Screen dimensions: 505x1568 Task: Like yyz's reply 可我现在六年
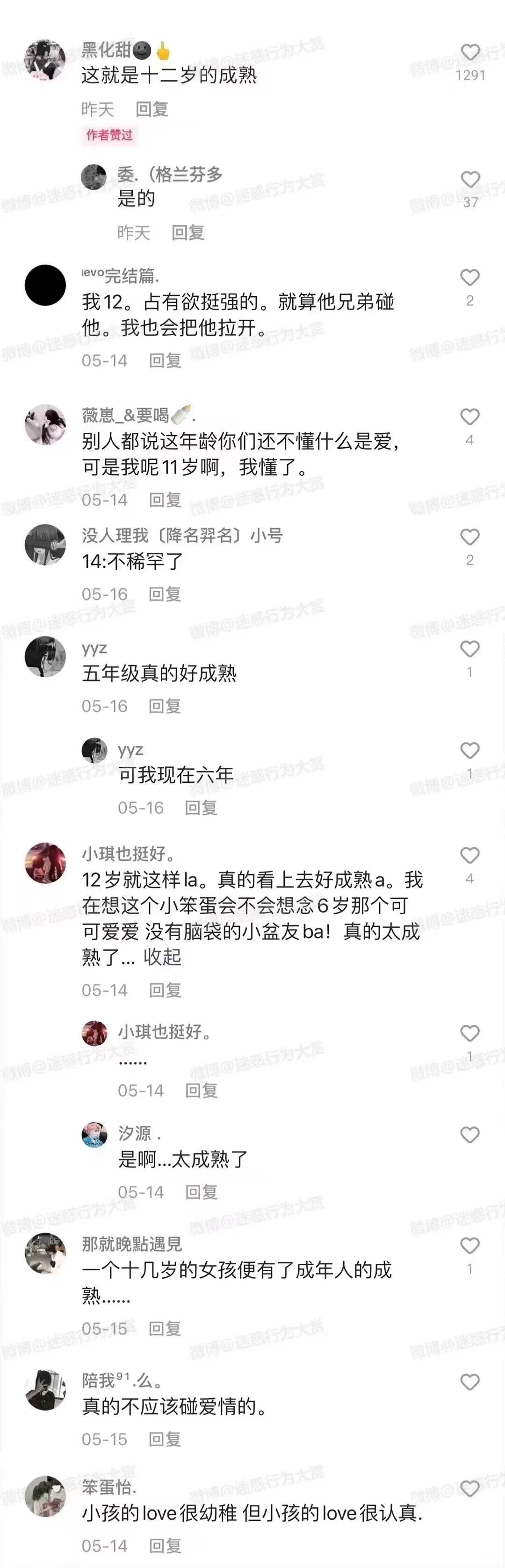point(469,751)
